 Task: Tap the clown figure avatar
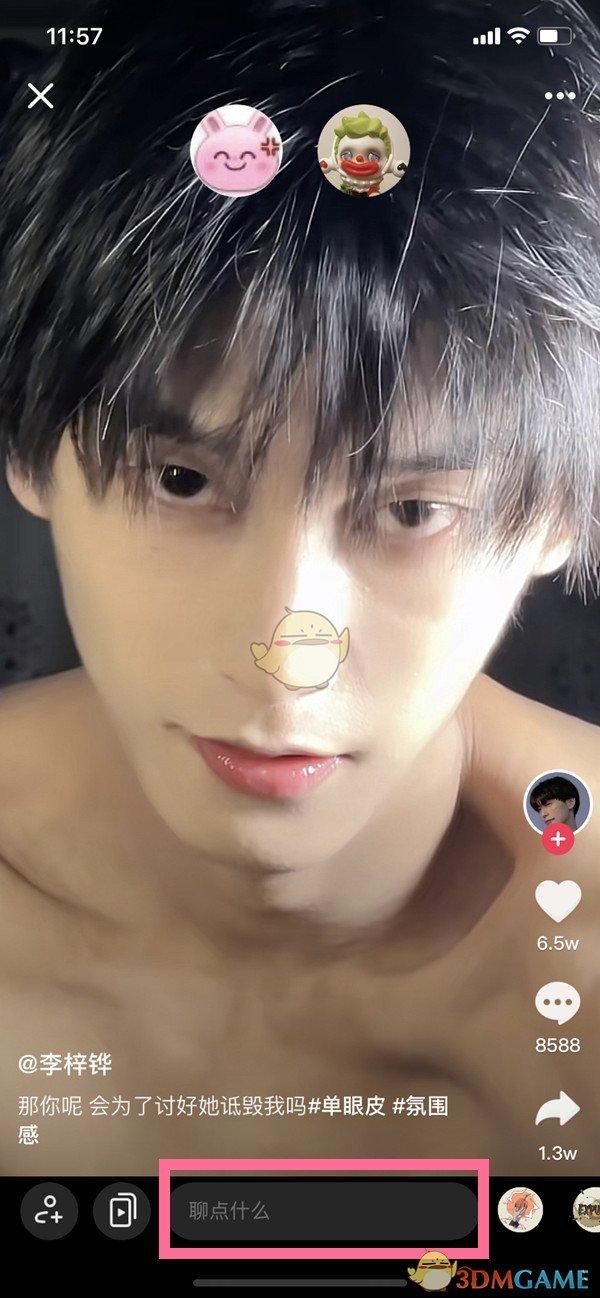(363, 151)
